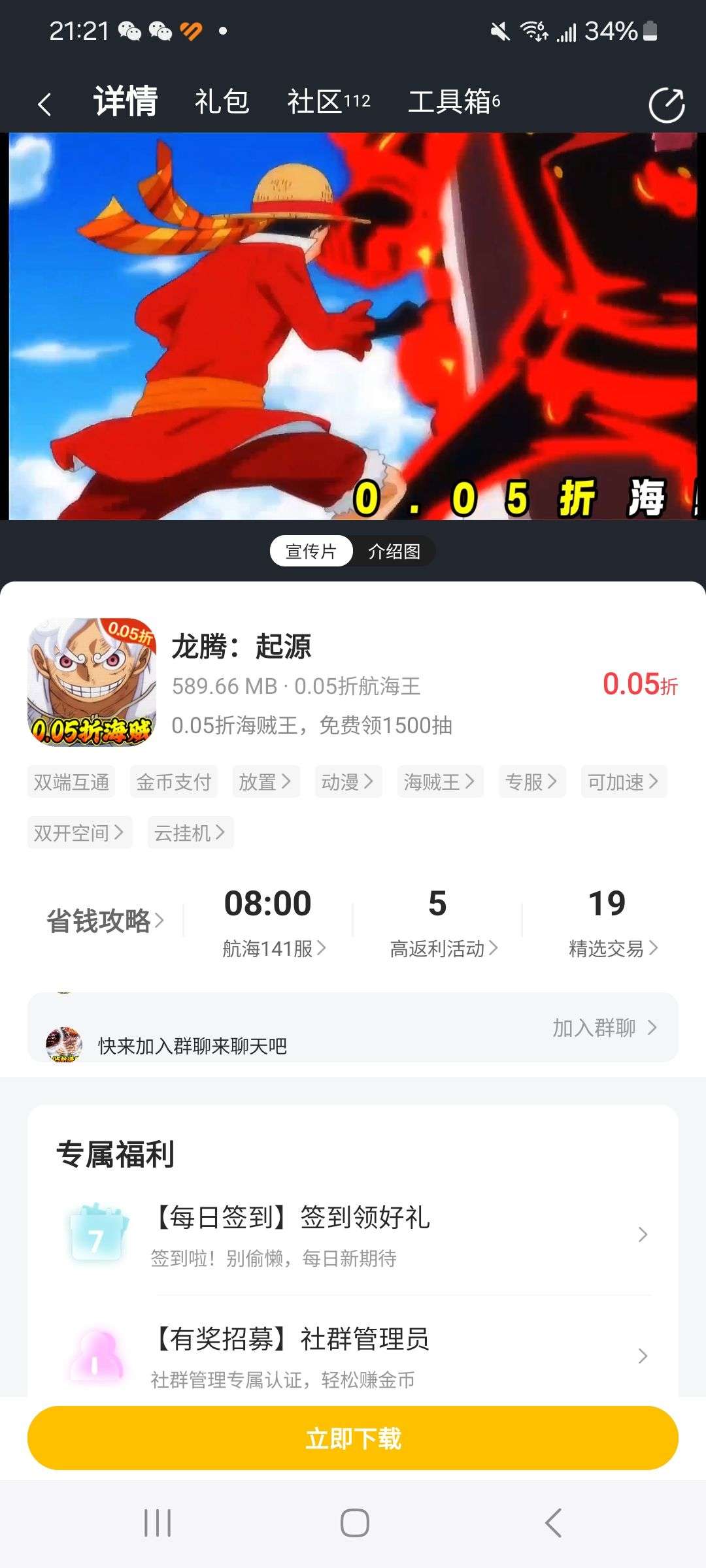Tap the 可加速 tag

[x=624, y=781]
